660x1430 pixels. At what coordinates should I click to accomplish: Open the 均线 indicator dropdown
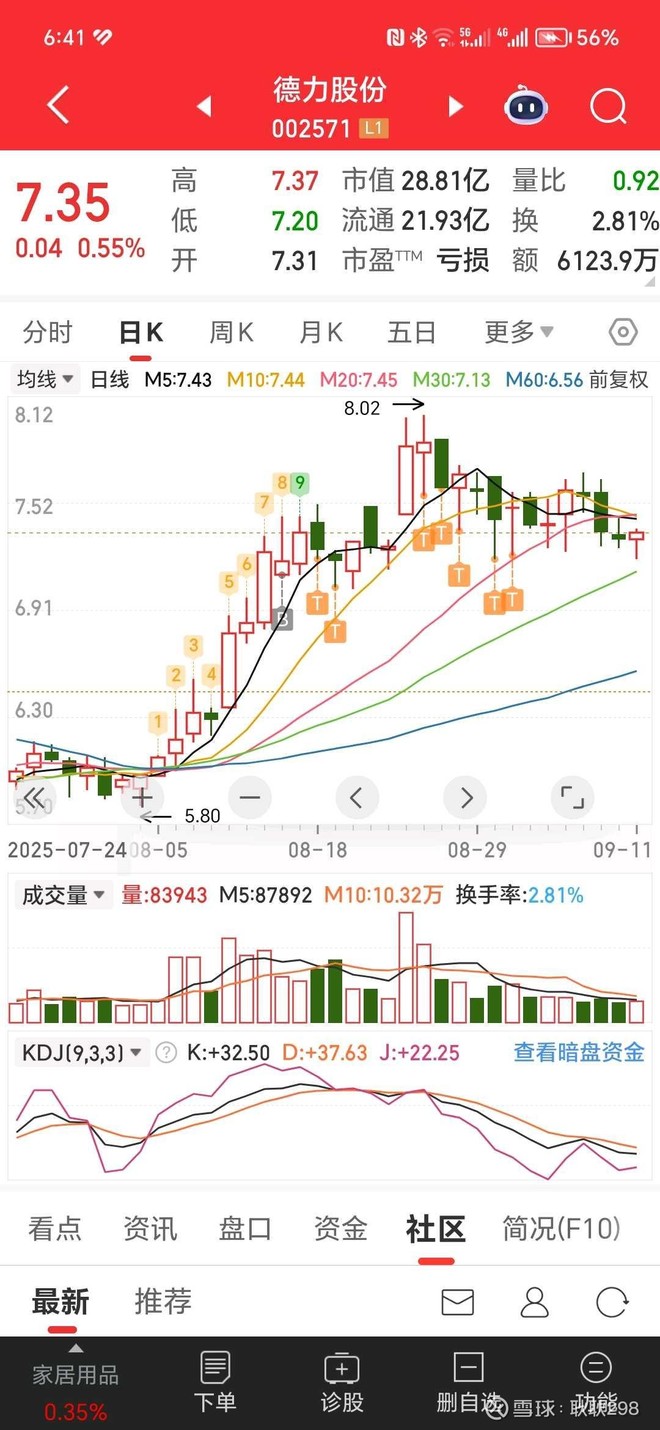tap(46, 380)
